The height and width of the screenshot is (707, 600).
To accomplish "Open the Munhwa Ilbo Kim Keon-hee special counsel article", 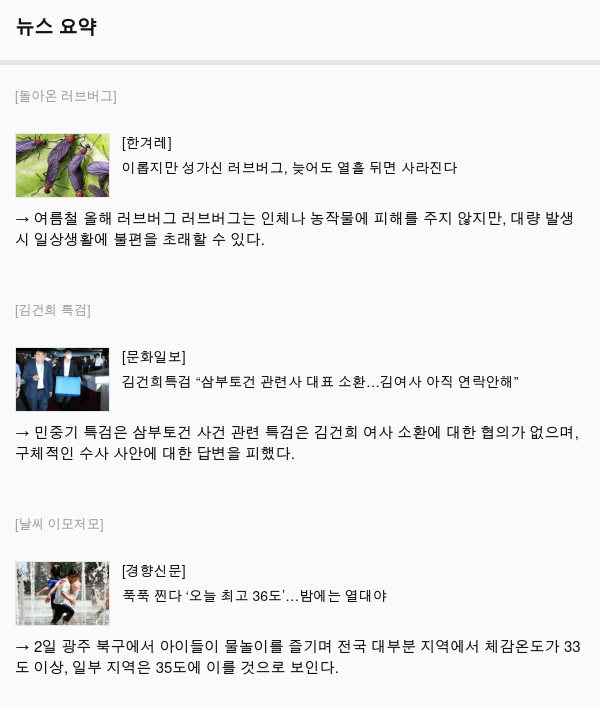I will point(320,382).
